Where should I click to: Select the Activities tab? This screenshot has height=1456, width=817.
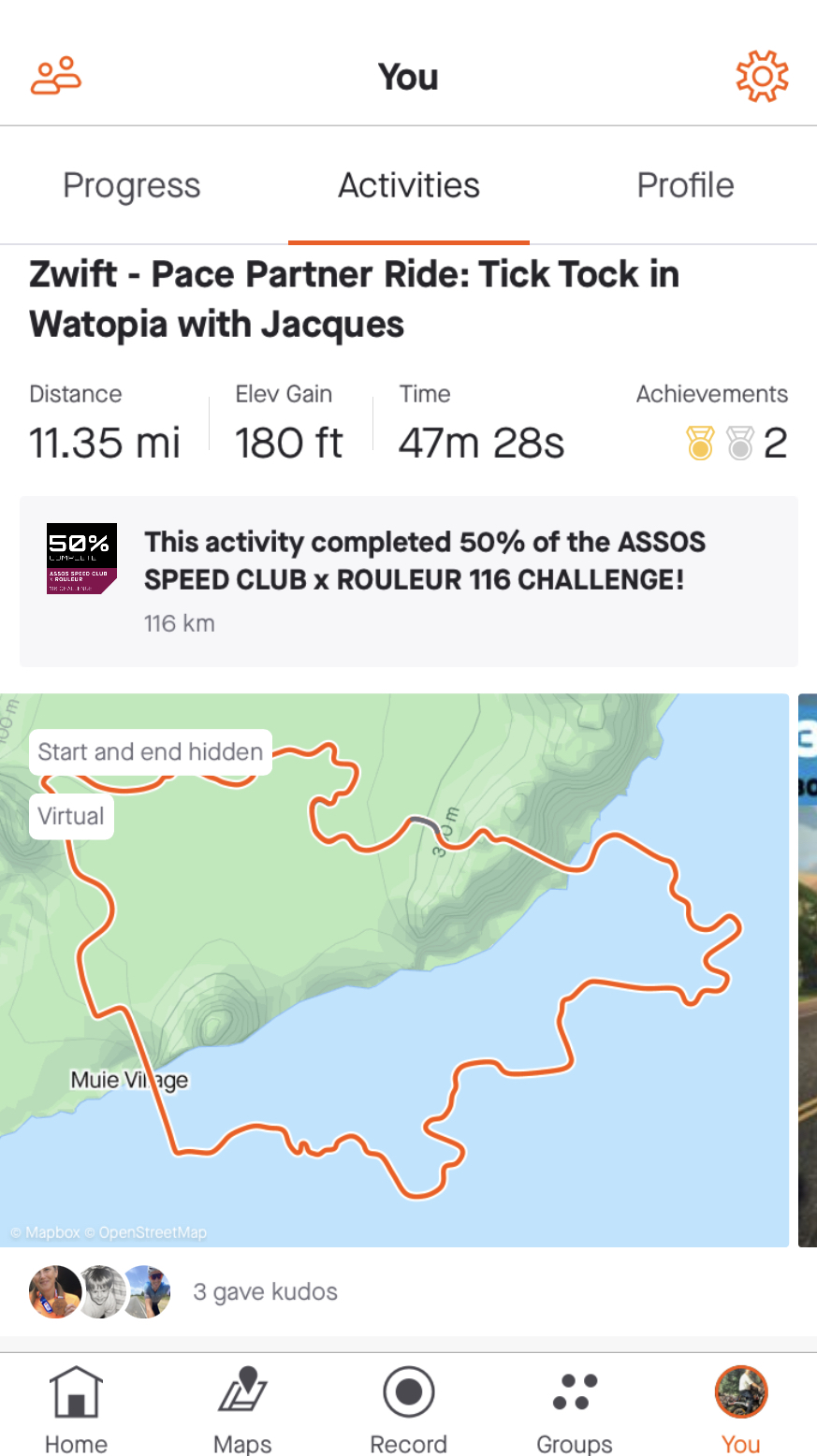(408, 185)
